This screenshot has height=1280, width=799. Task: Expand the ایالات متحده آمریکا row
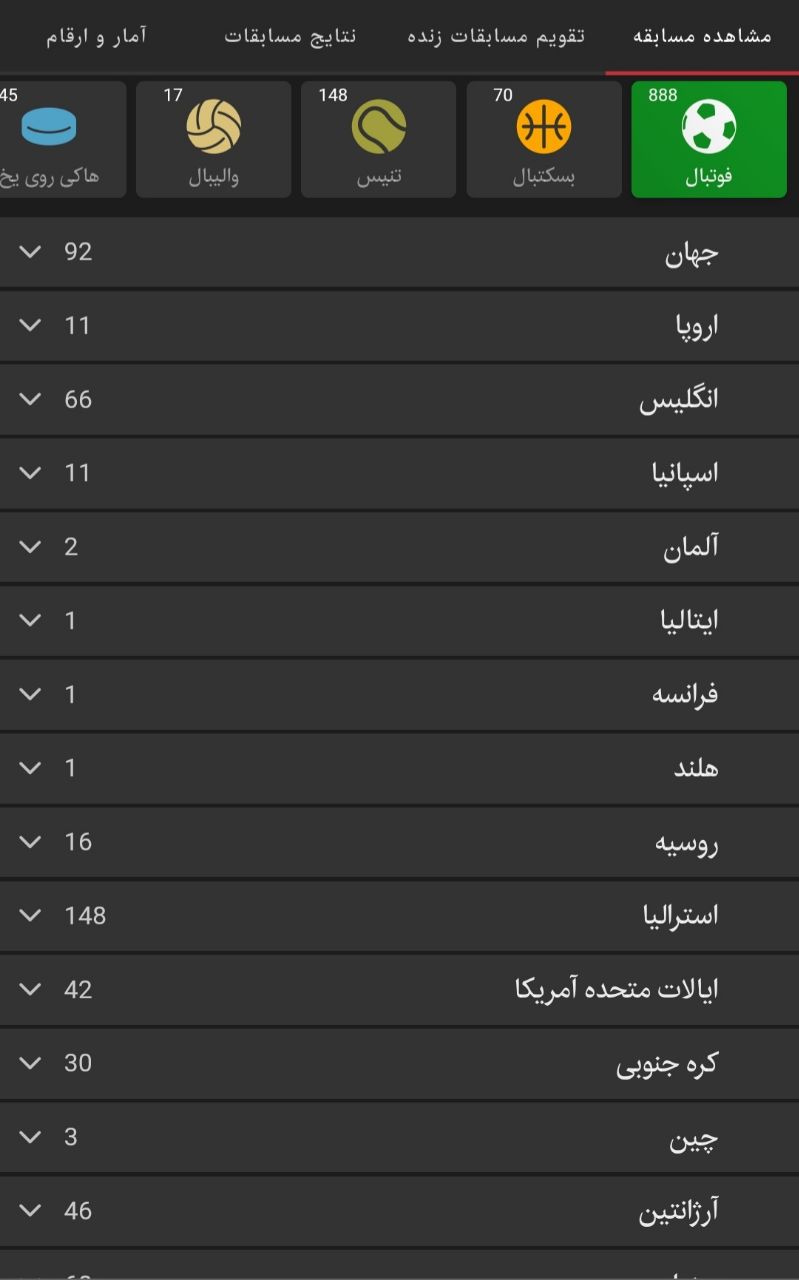400,990
